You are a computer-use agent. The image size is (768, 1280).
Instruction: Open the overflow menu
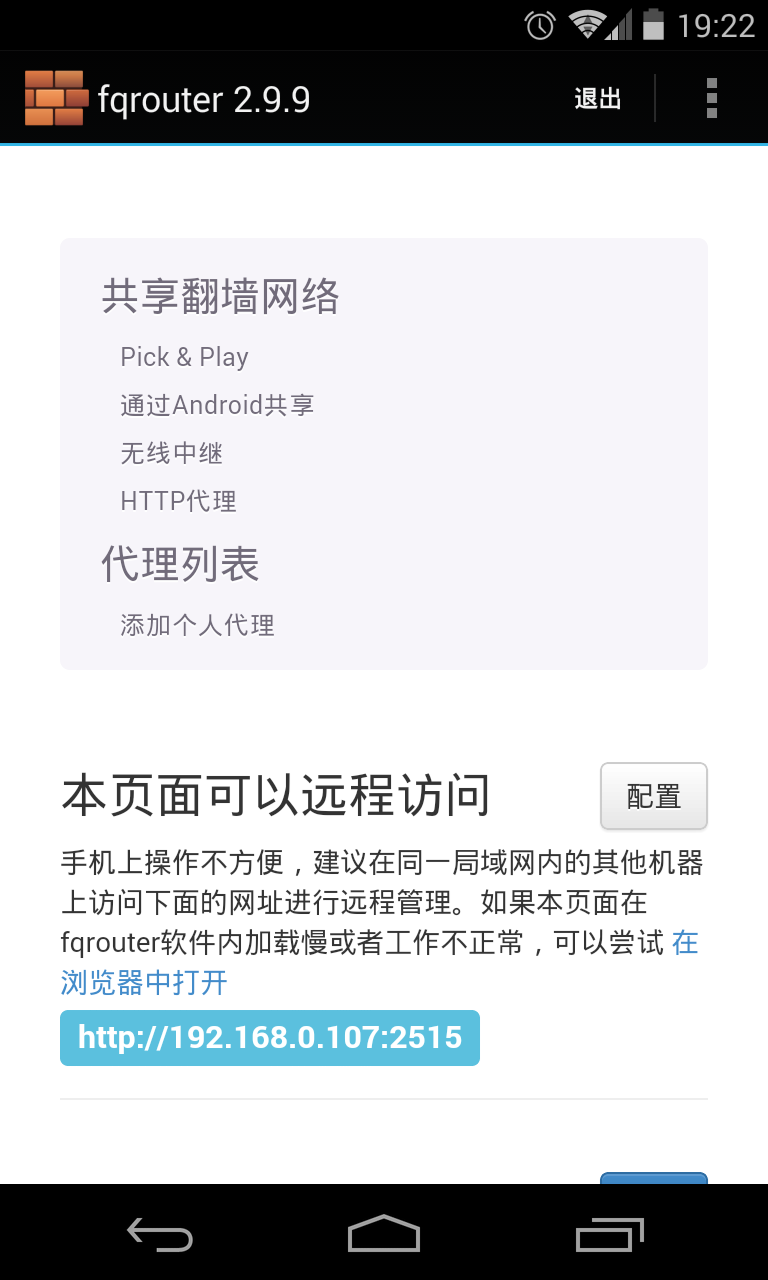[711, 99]
